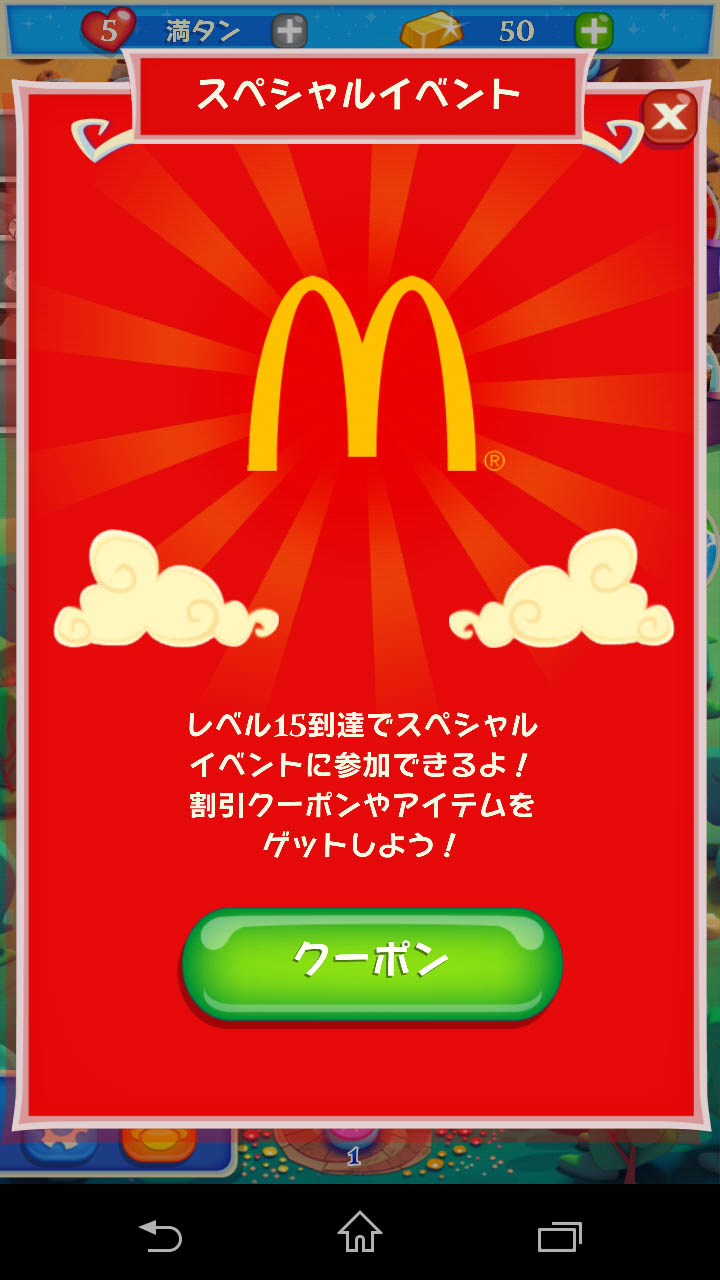The height and width of the screenshot is (1280, 720).
Task: Tap the green クーポン button
Action: point(371,963)
